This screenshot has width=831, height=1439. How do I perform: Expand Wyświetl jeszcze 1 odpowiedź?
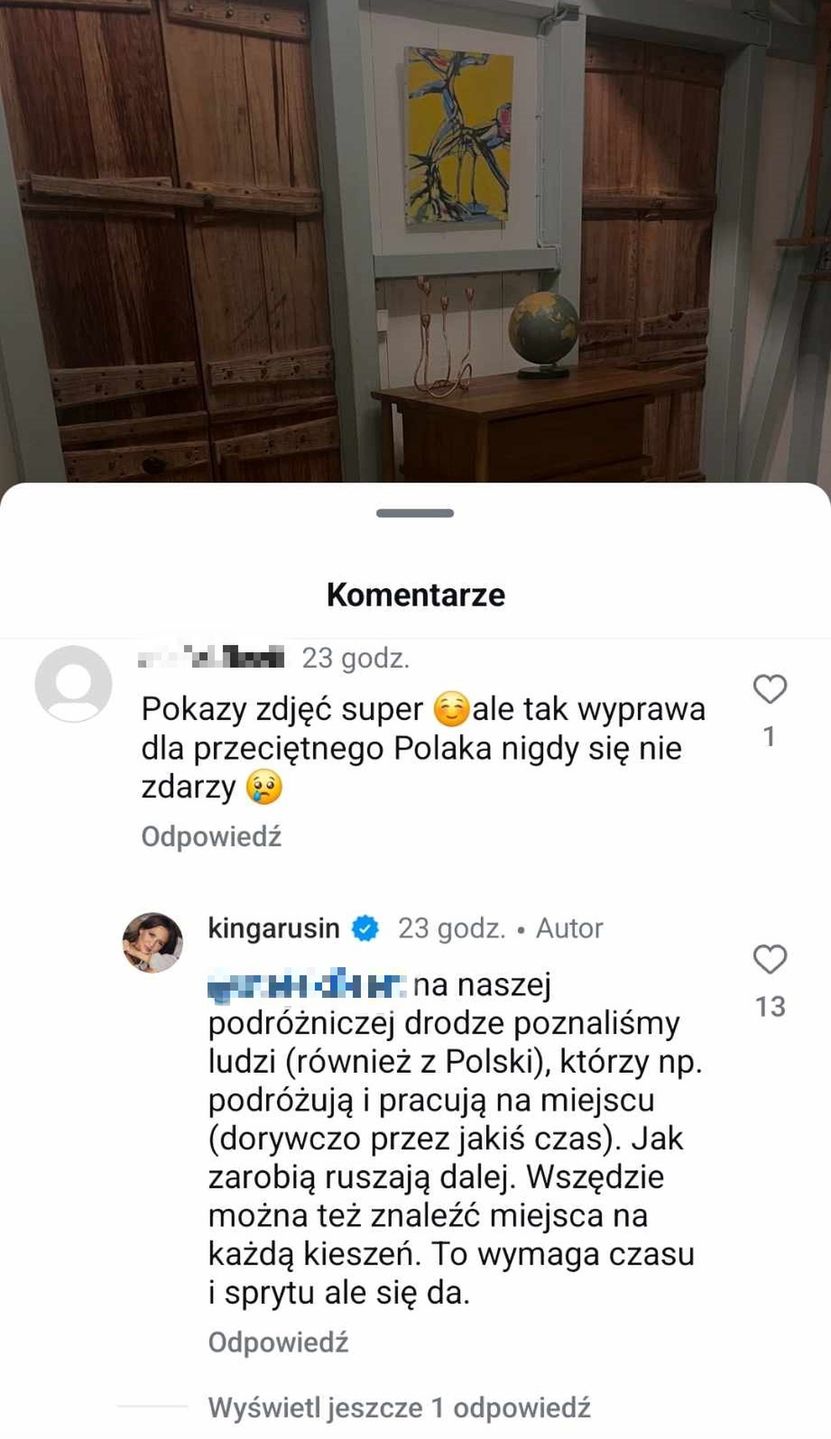(x=399, y=1408)
